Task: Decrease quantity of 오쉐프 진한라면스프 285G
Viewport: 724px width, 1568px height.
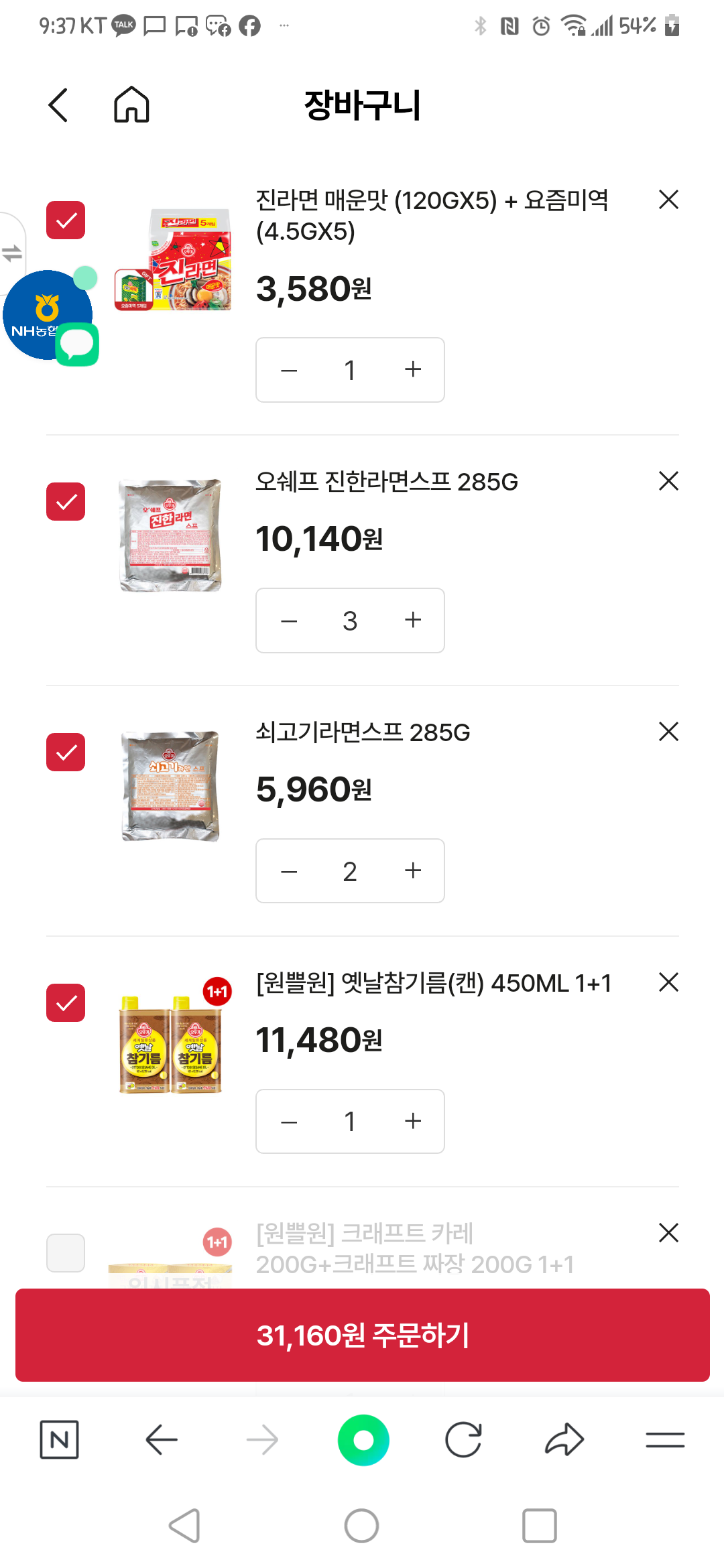Action: pyautogui.click(x=289, y=620)
